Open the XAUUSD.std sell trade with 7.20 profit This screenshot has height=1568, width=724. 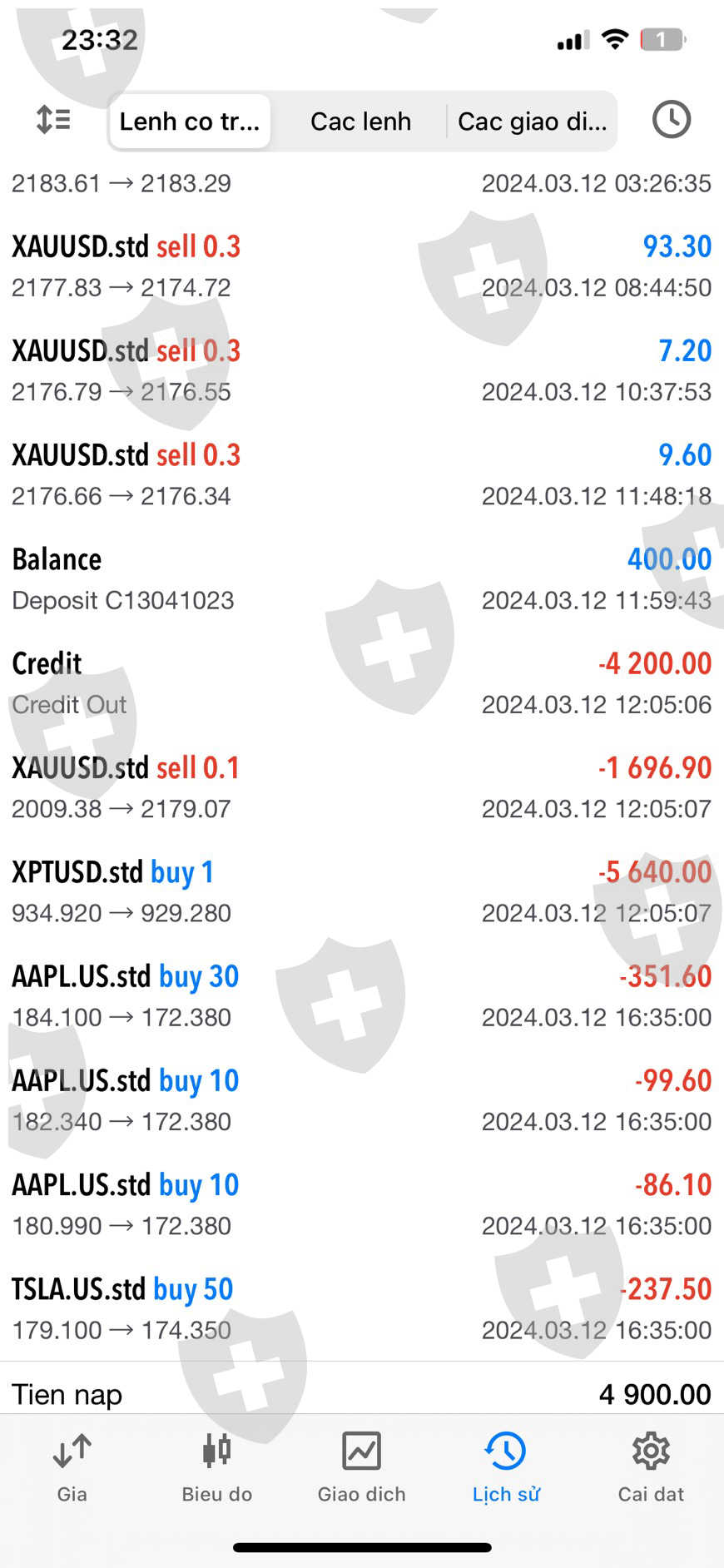[x=362, y=370]
